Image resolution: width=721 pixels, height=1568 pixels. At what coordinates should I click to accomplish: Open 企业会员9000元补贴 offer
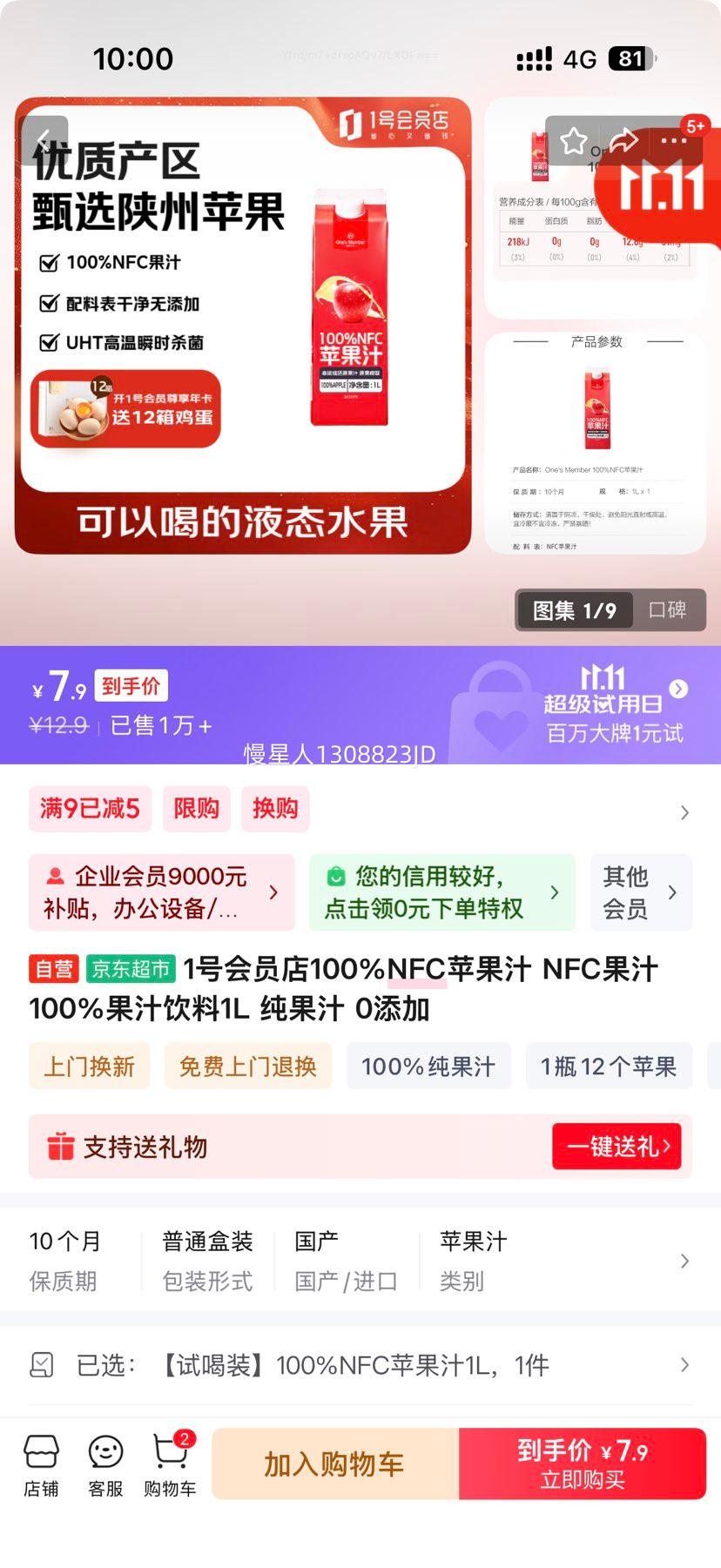[x=162, y=892]
